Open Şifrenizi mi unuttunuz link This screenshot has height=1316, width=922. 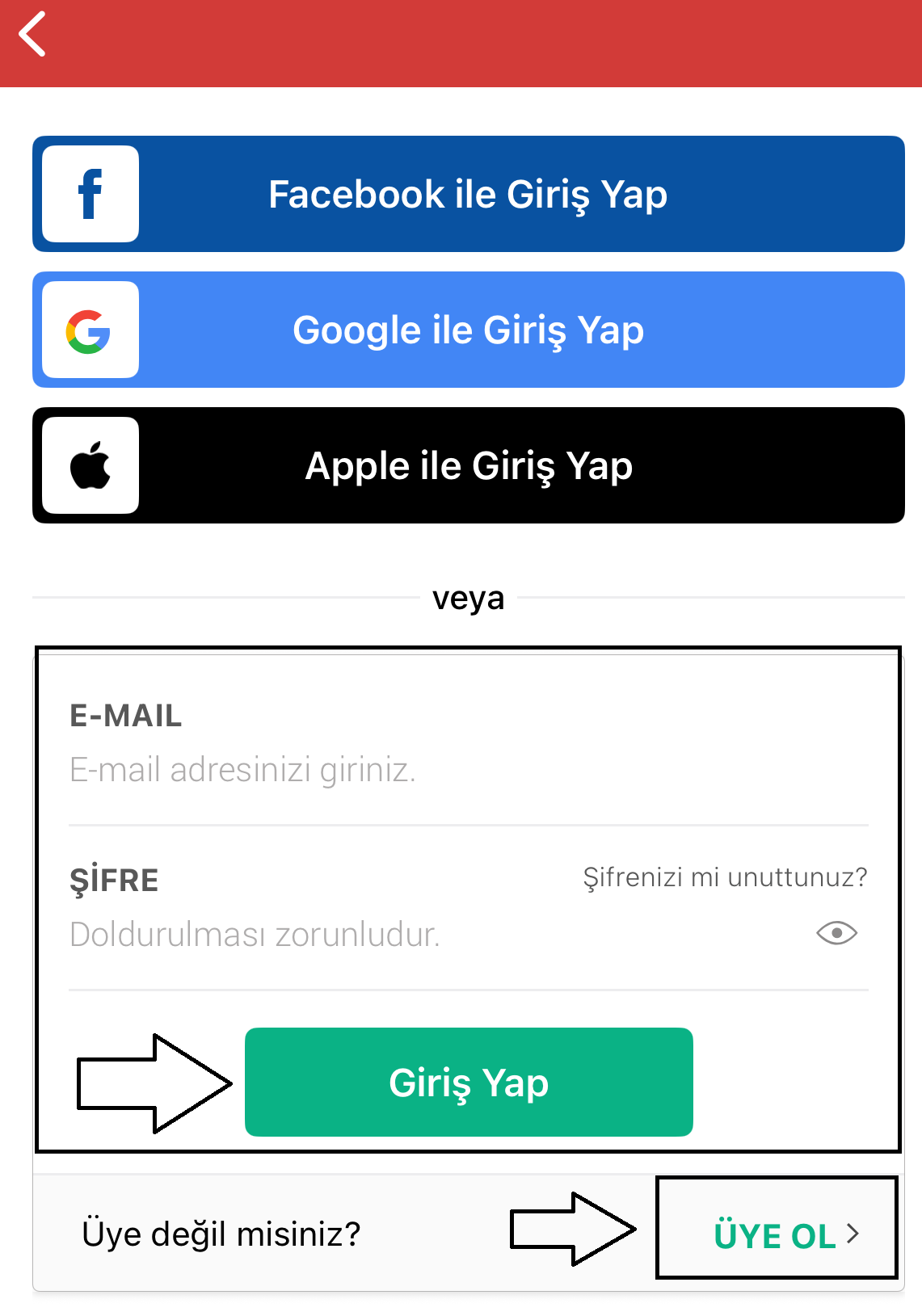725,877
